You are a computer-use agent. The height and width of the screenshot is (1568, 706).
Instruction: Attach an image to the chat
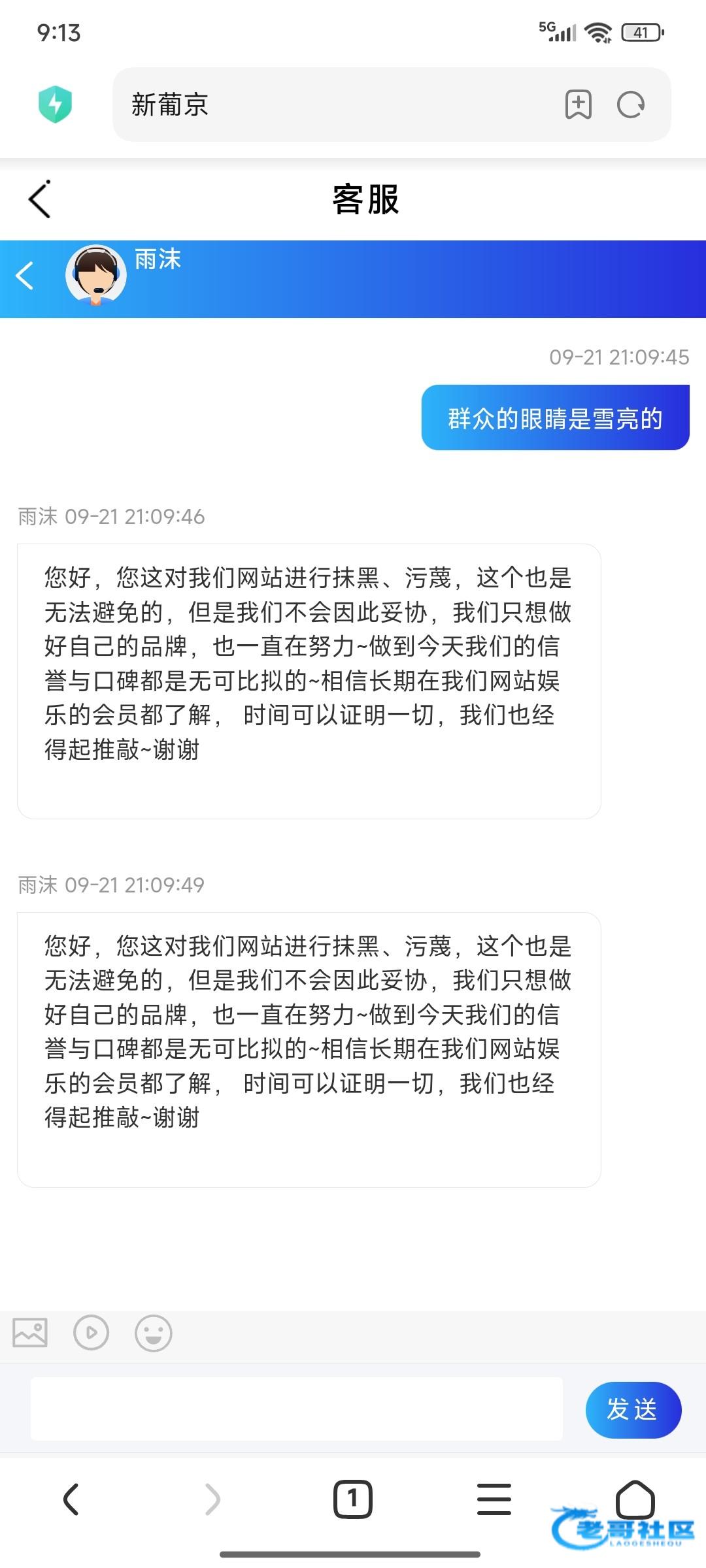point(30,1332)
